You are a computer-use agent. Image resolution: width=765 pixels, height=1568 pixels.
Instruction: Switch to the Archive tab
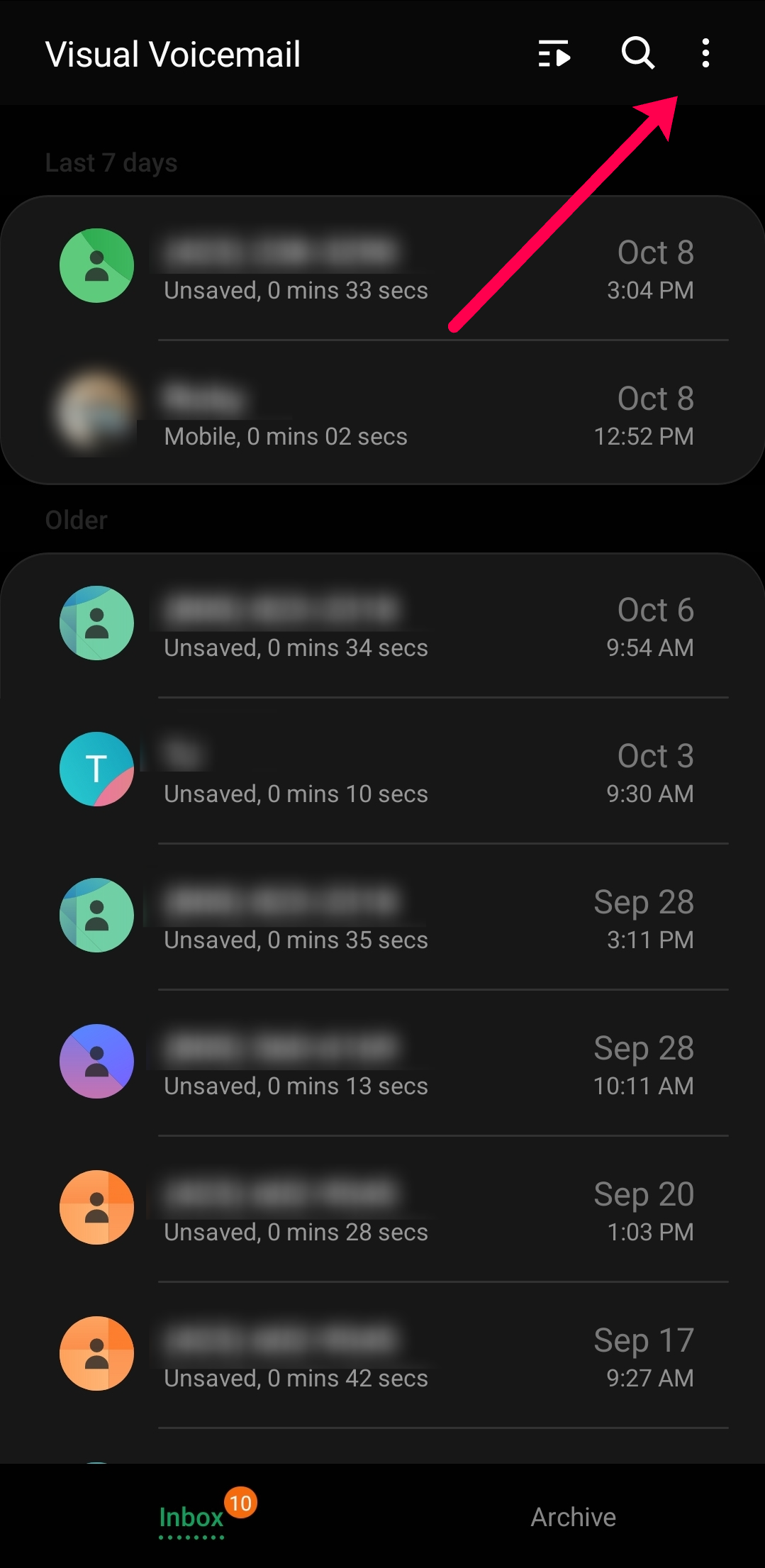573,1517
